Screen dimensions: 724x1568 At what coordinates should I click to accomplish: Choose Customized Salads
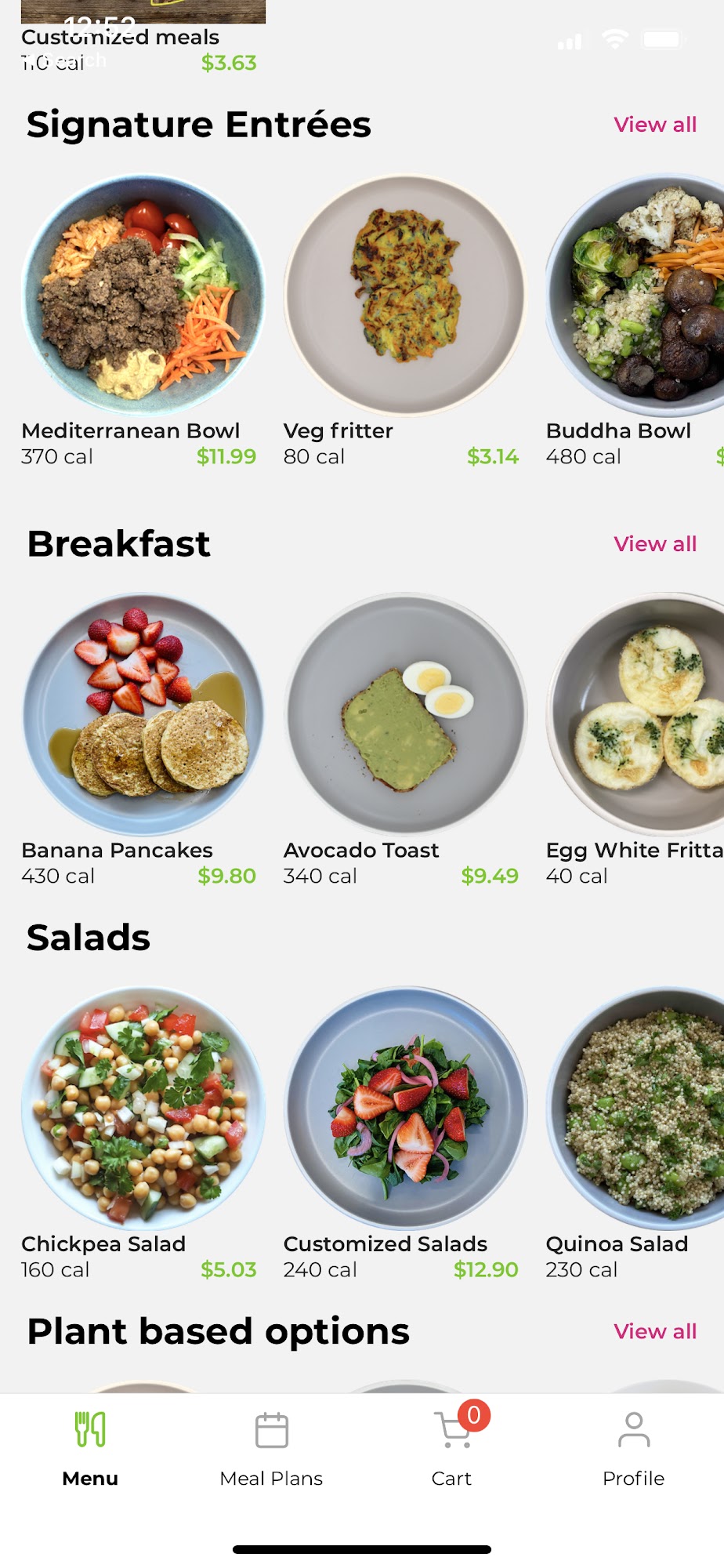[x=405, y=1108]
